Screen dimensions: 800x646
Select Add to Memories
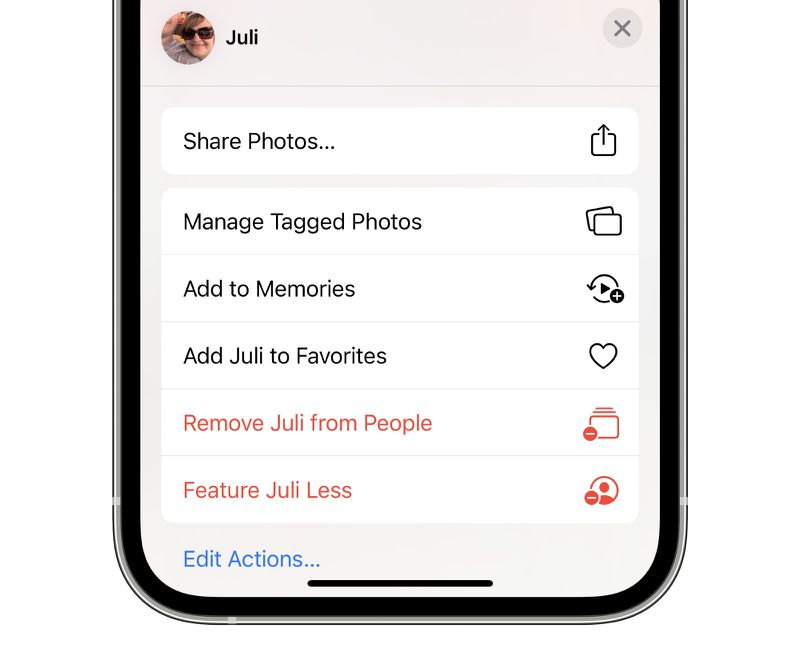(399, 289)
